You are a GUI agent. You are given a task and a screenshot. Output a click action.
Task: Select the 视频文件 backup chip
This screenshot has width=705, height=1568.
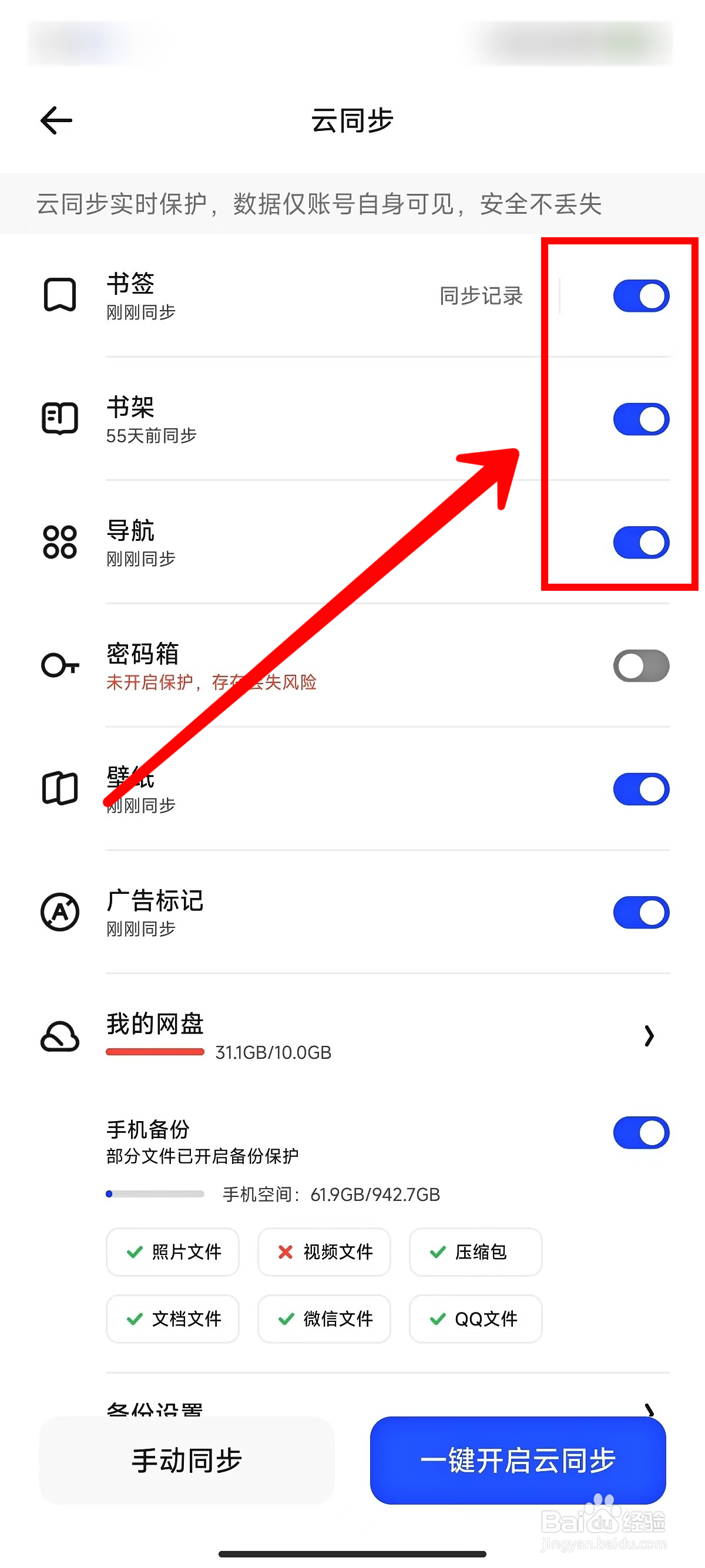pyautogui.click(x=324, y=1252)
